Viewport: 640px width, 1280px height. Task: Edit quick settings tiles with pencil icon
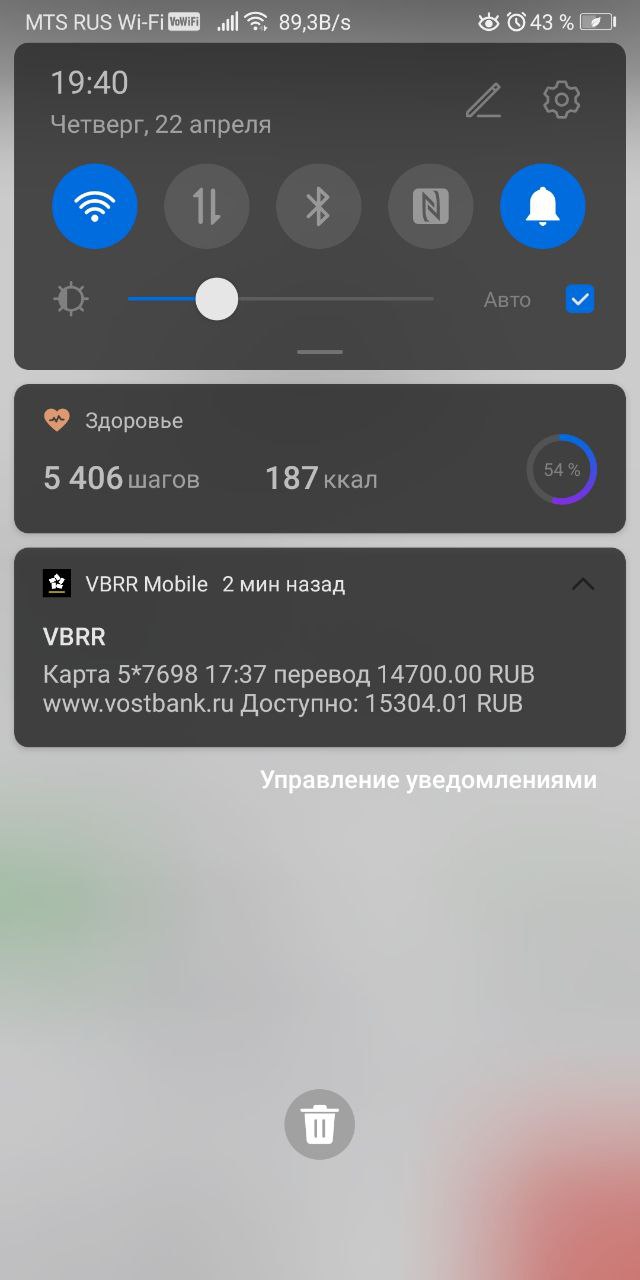pos(484,100)
